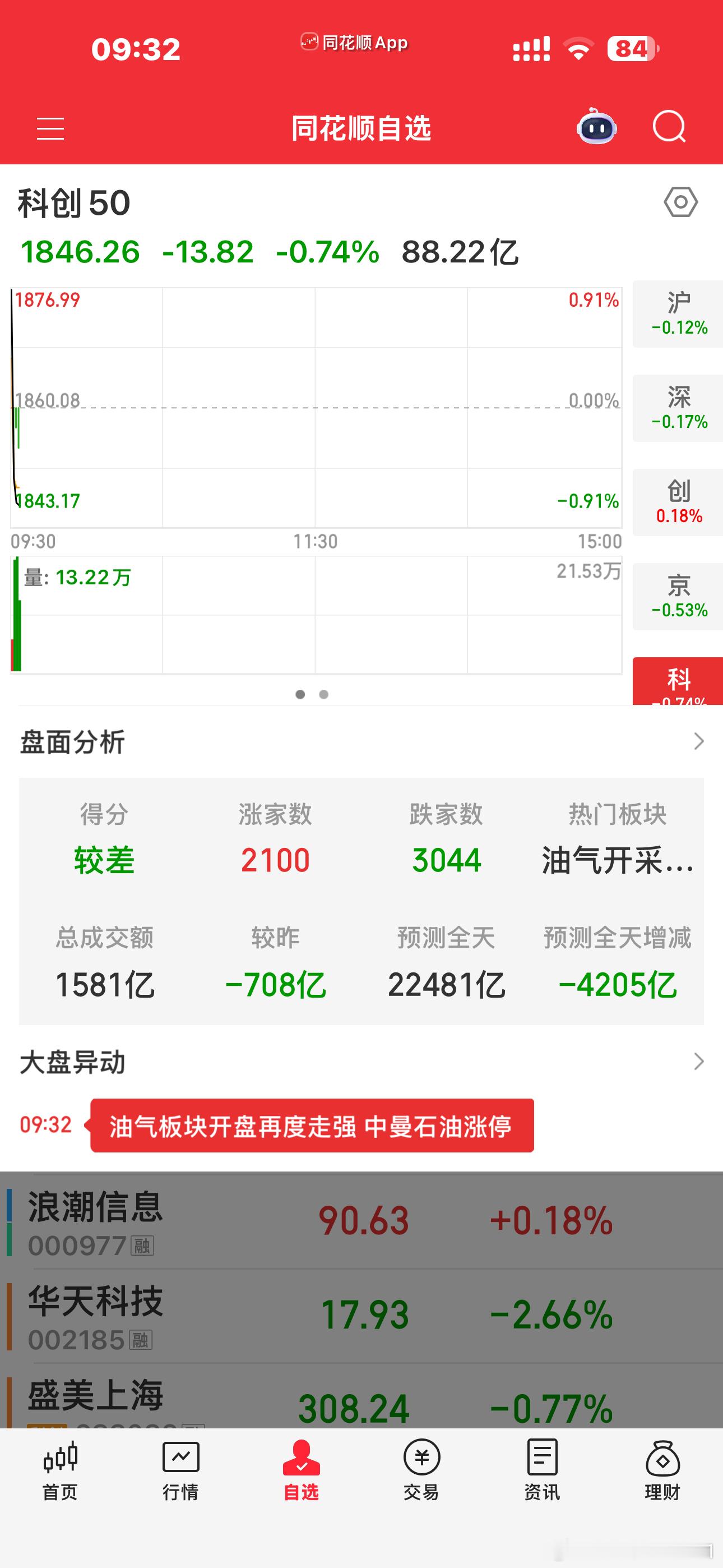The height and width of the screenshot is (1568, 723).
Task: Open the index settings hexagon icon
Action: [x=680, y=202]
